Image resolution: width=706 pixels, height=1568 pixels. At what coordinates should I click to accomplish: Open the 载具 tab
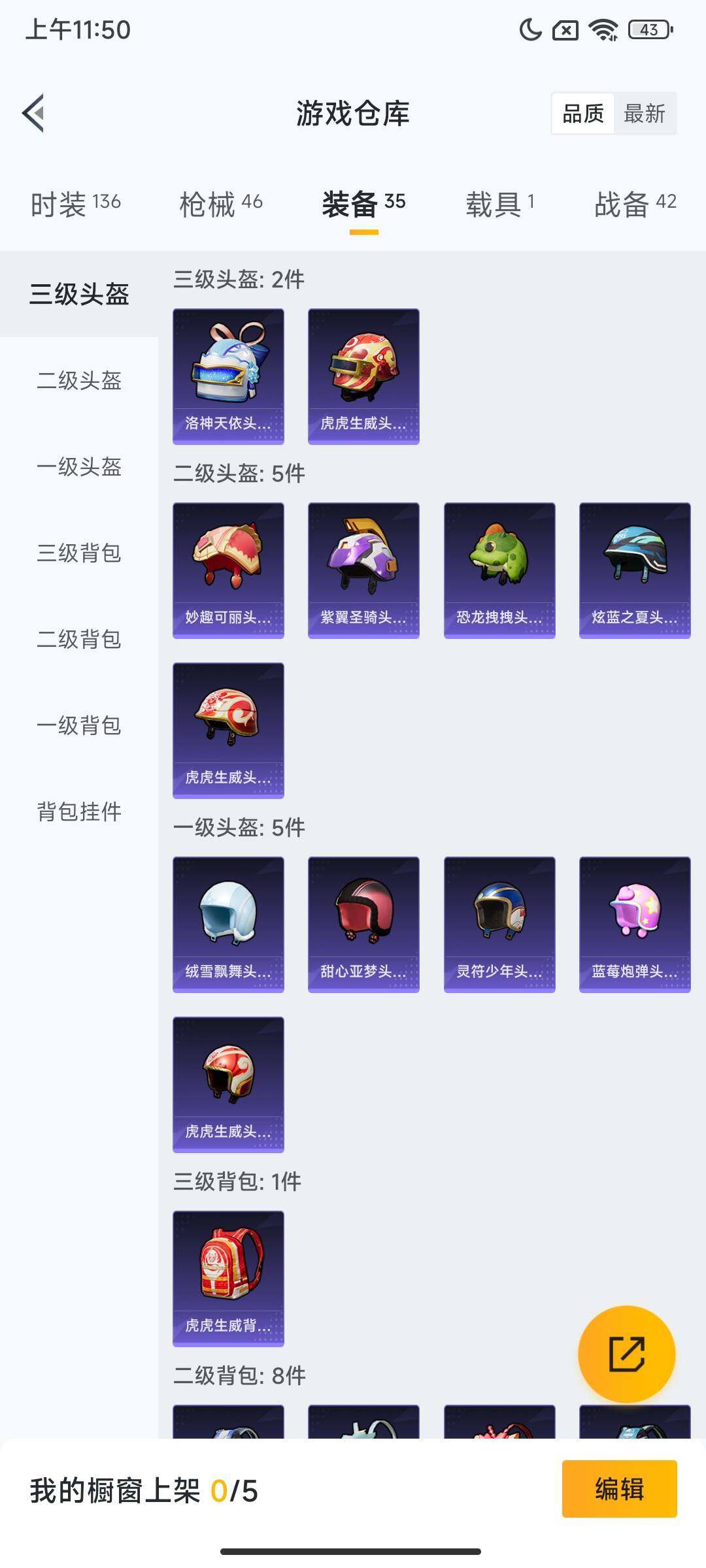point(499,204)
